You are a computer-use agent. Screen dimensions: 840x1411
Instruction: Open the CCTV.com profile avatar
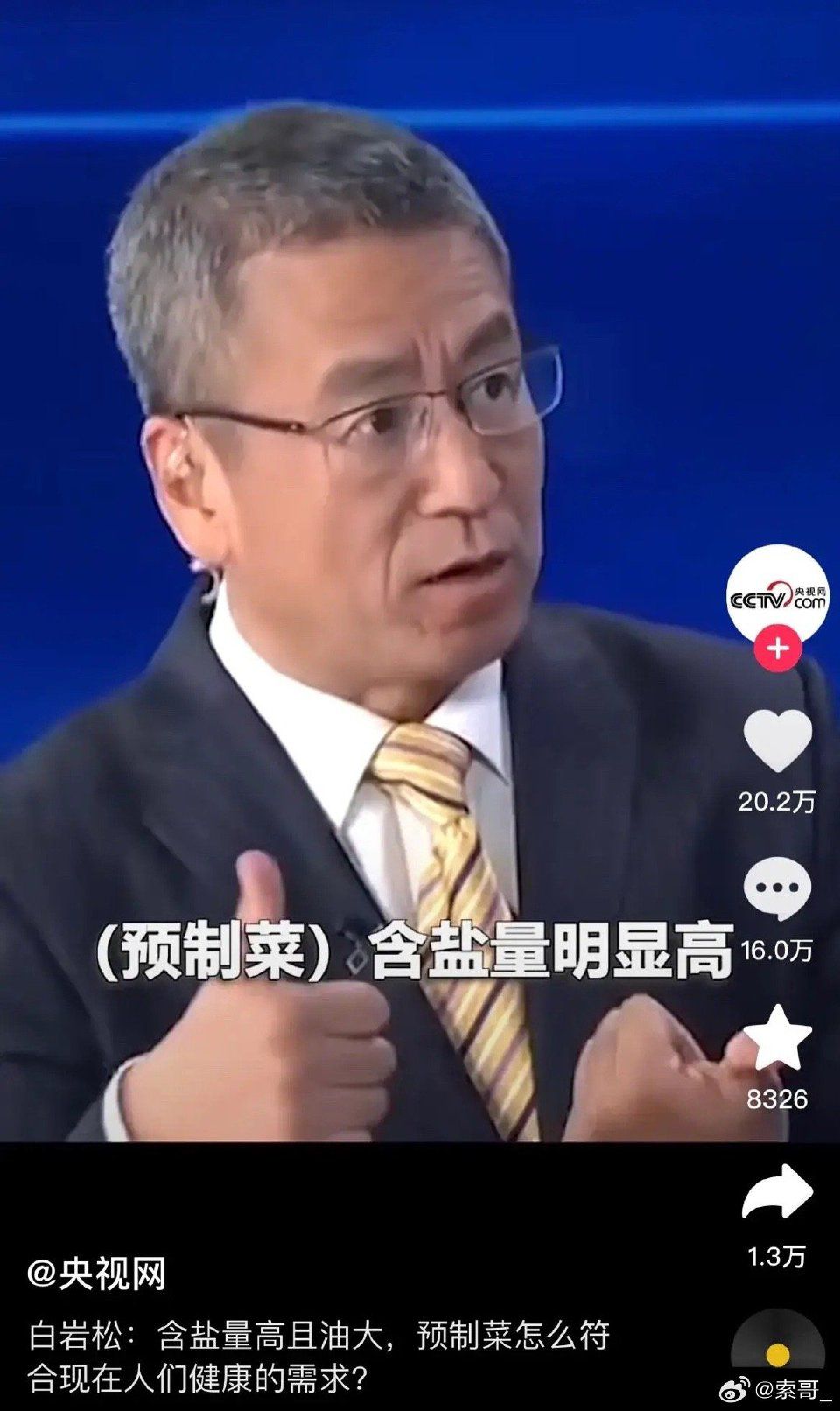[x=777, y=596]
